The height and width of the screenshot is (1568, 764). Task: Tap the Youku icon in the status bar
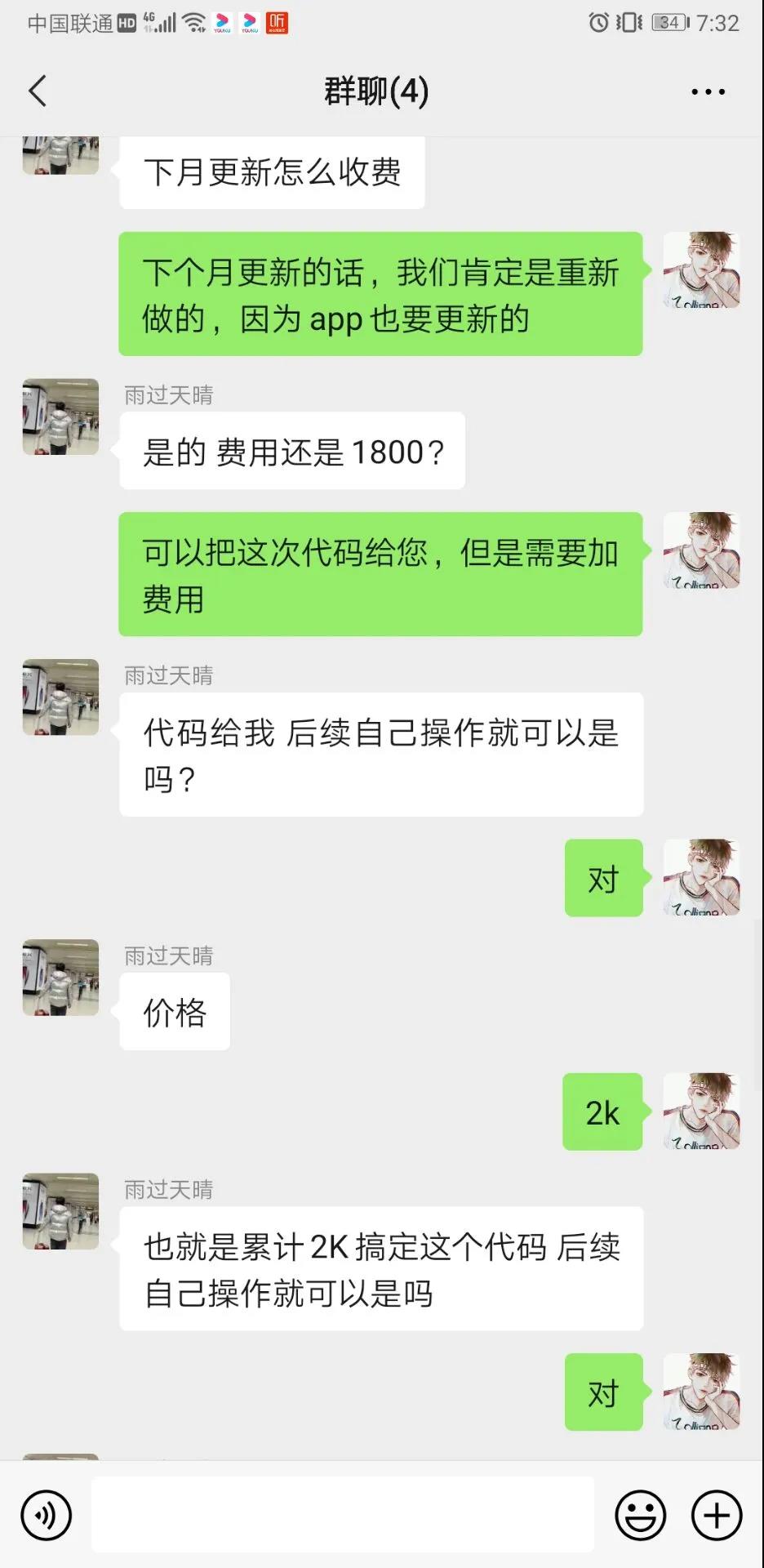coord(220,22)
